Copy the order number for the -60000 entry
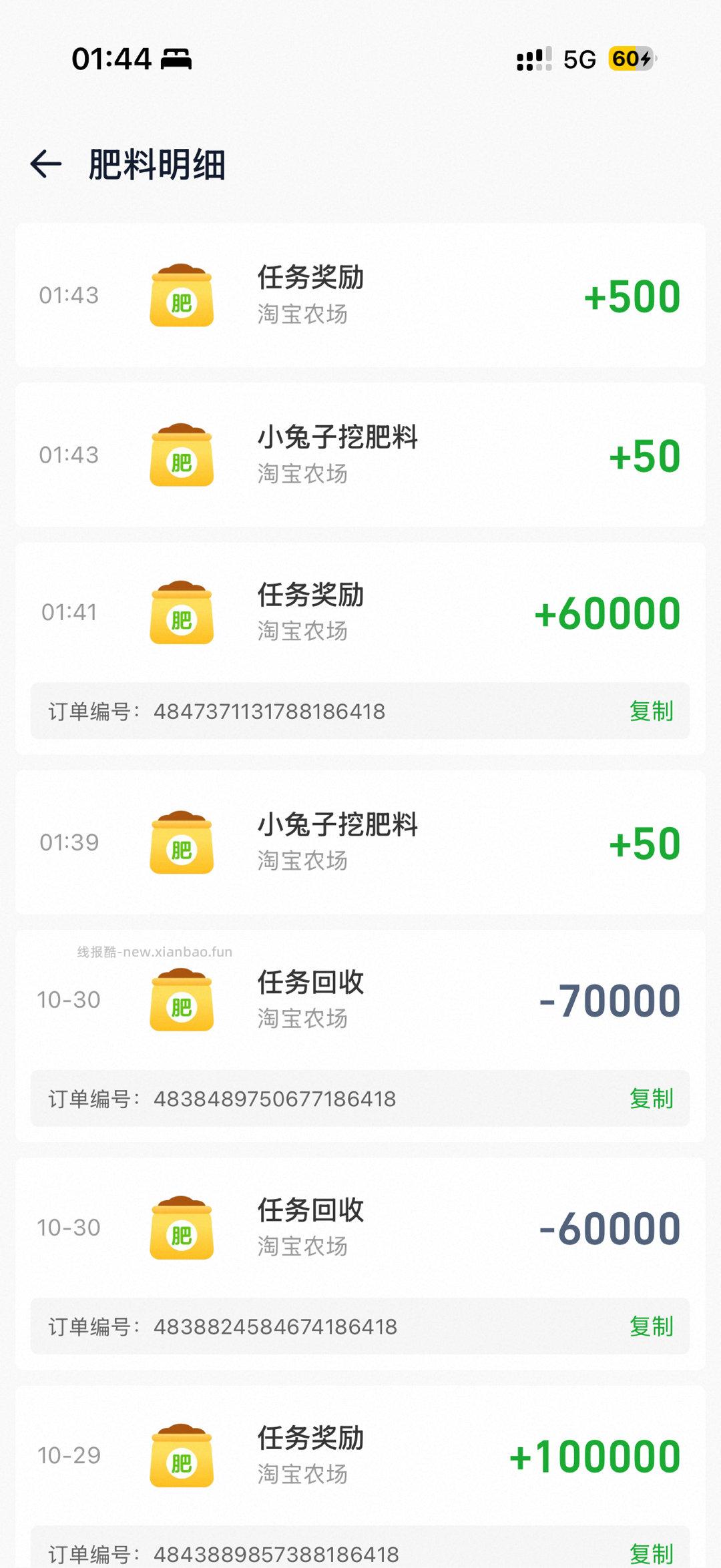The height and width of the screenshot is (1568, 721). 651,1326
